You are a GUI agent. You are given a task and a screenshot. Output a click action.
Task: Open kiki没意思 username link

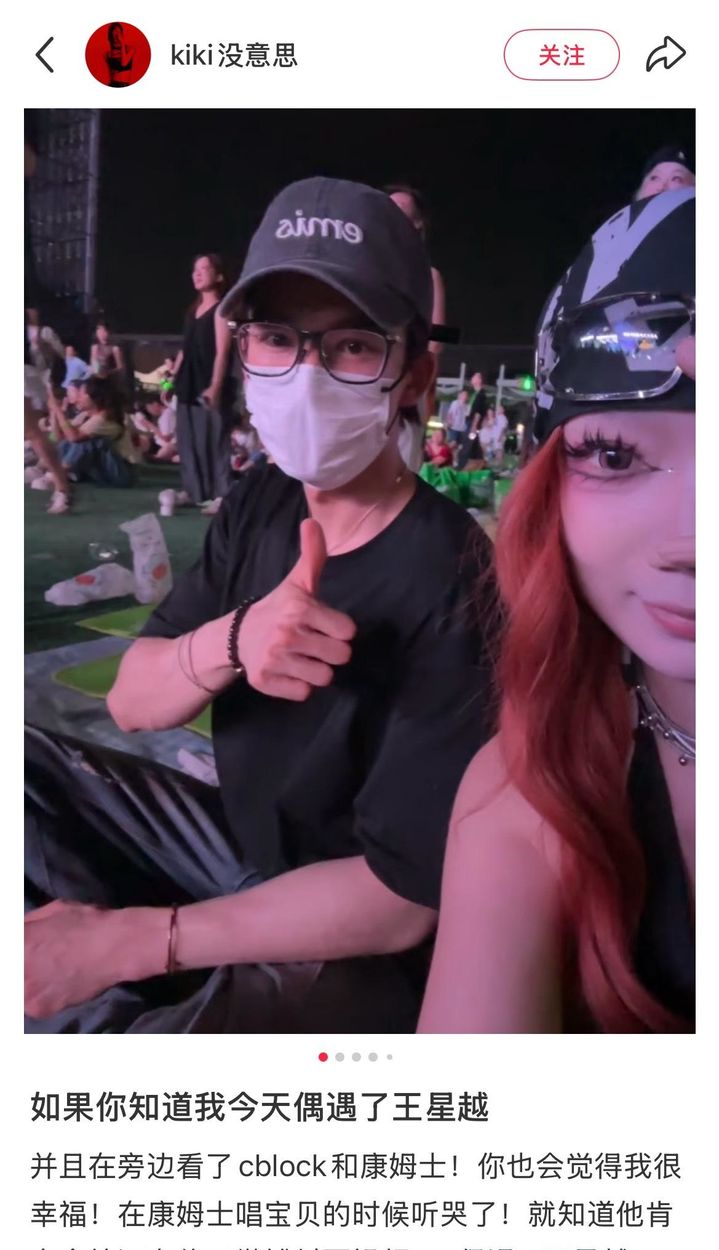click(233, 55)
